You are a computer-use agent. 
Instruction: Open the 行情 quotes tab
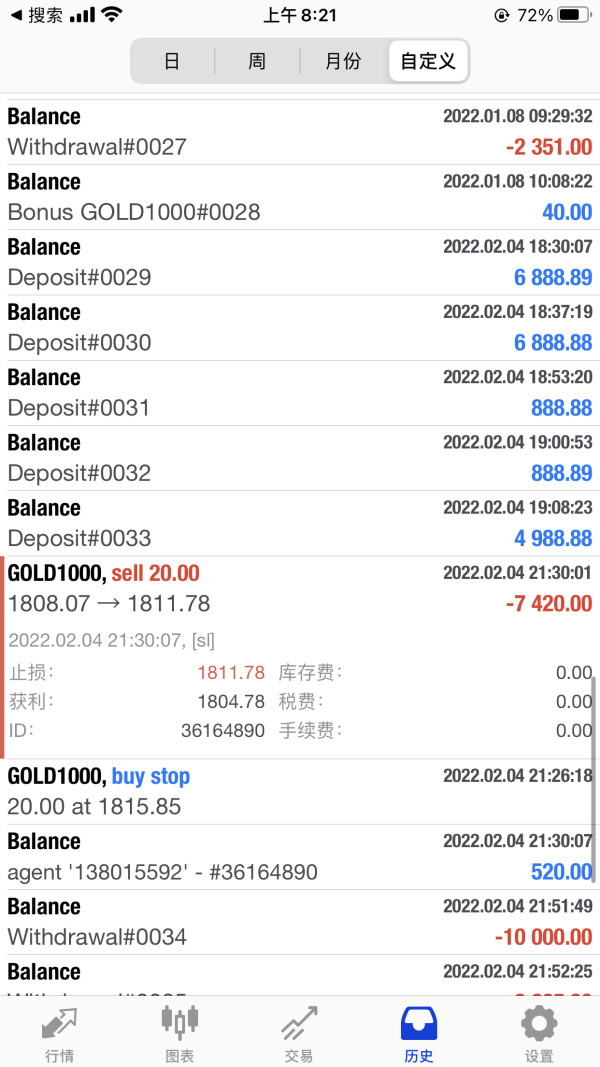60,1033
